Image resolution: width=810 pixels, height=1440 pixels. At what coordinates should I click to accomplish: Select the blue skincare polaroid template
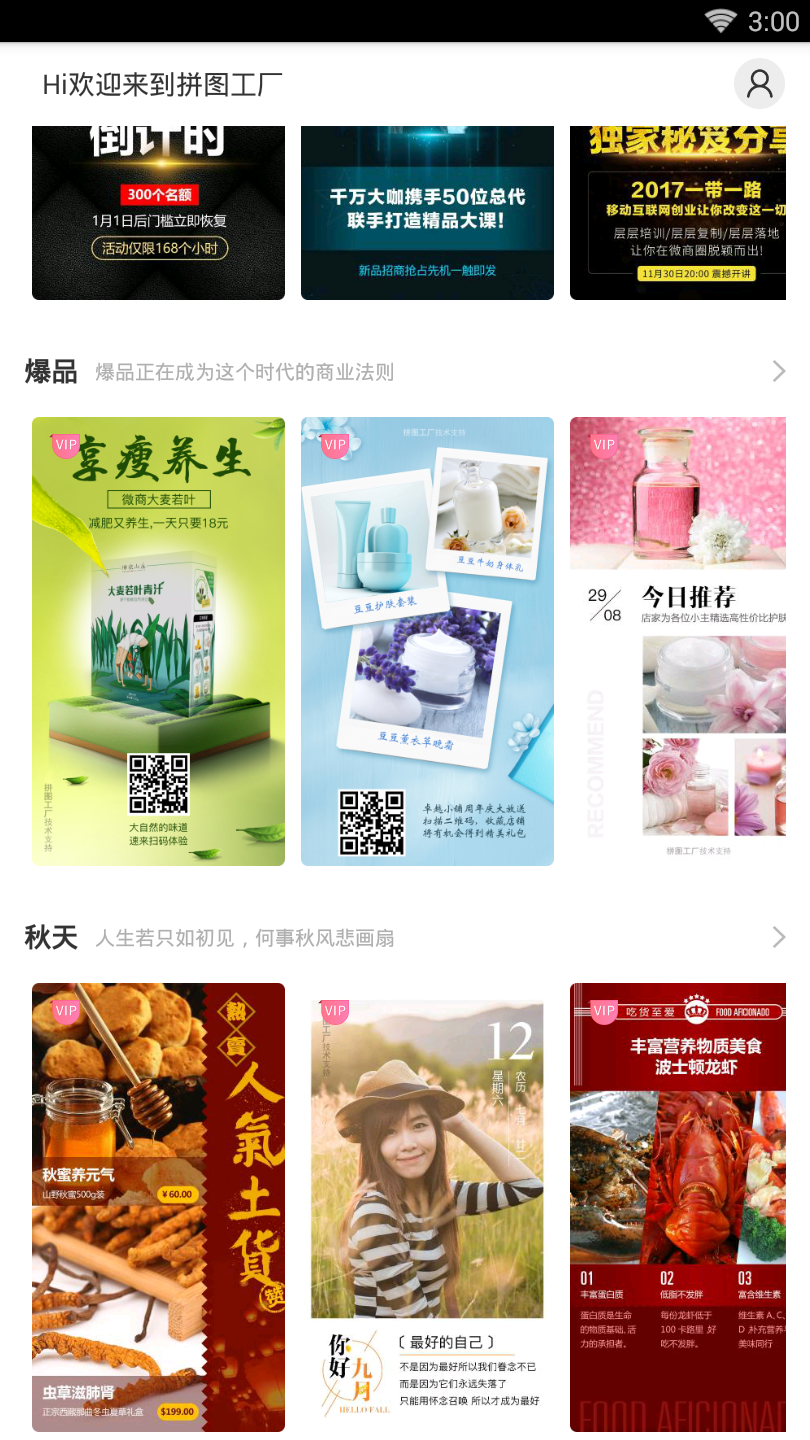[x=427, y=641]
